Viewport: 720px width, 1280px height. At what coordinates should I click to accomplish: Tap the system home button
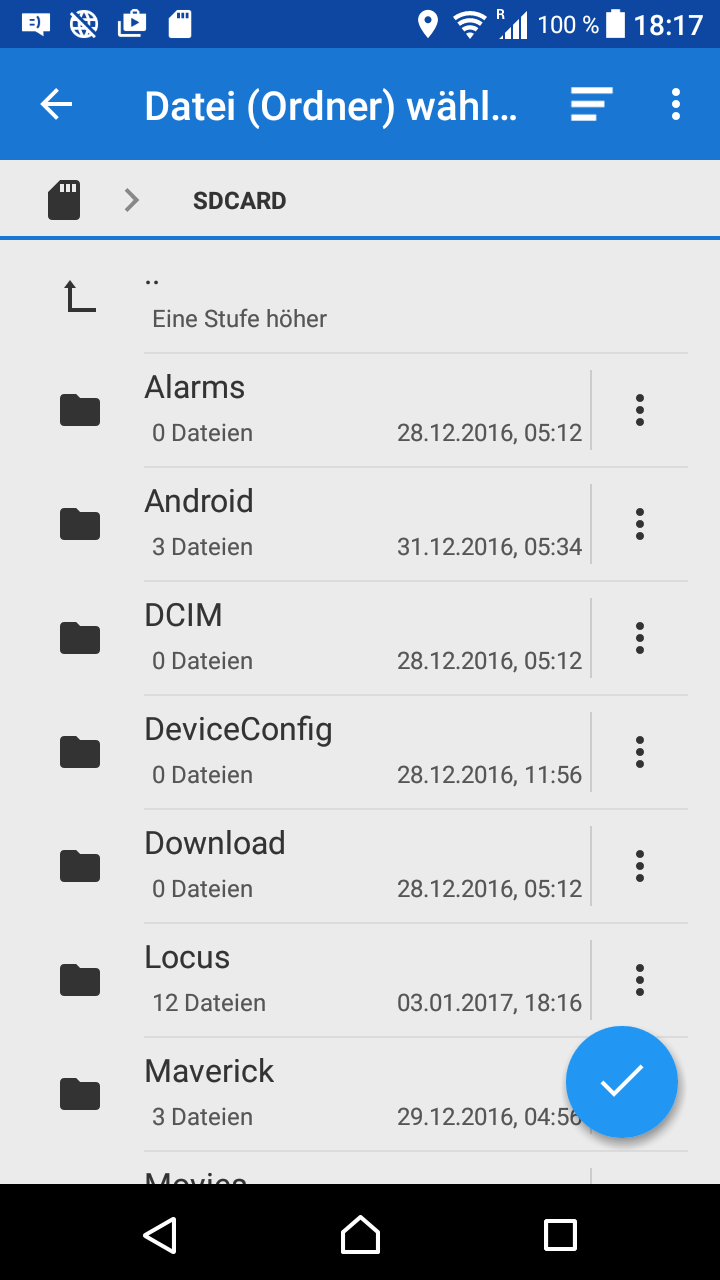360,1235
